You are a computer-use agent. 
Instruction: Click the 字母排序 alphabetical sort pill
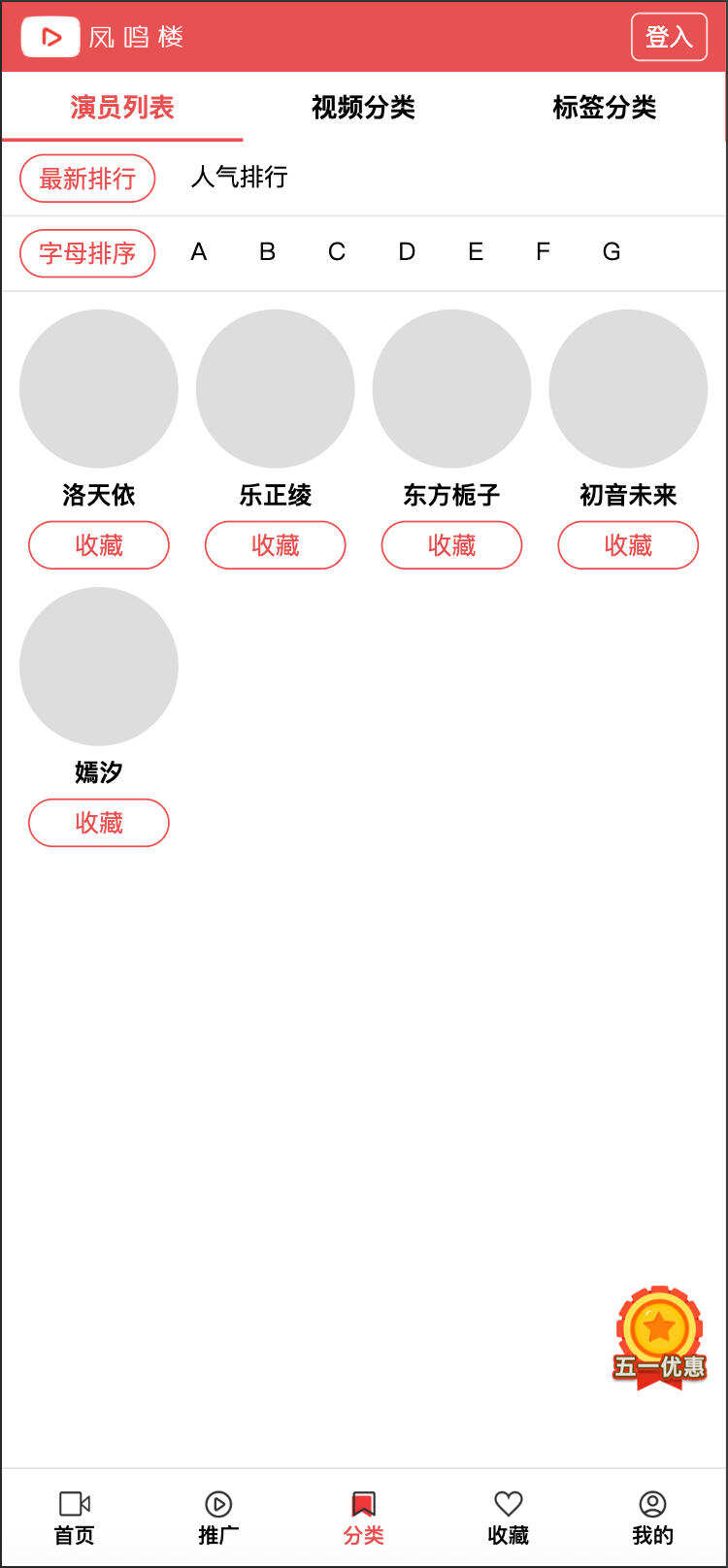tap(86, 253)
